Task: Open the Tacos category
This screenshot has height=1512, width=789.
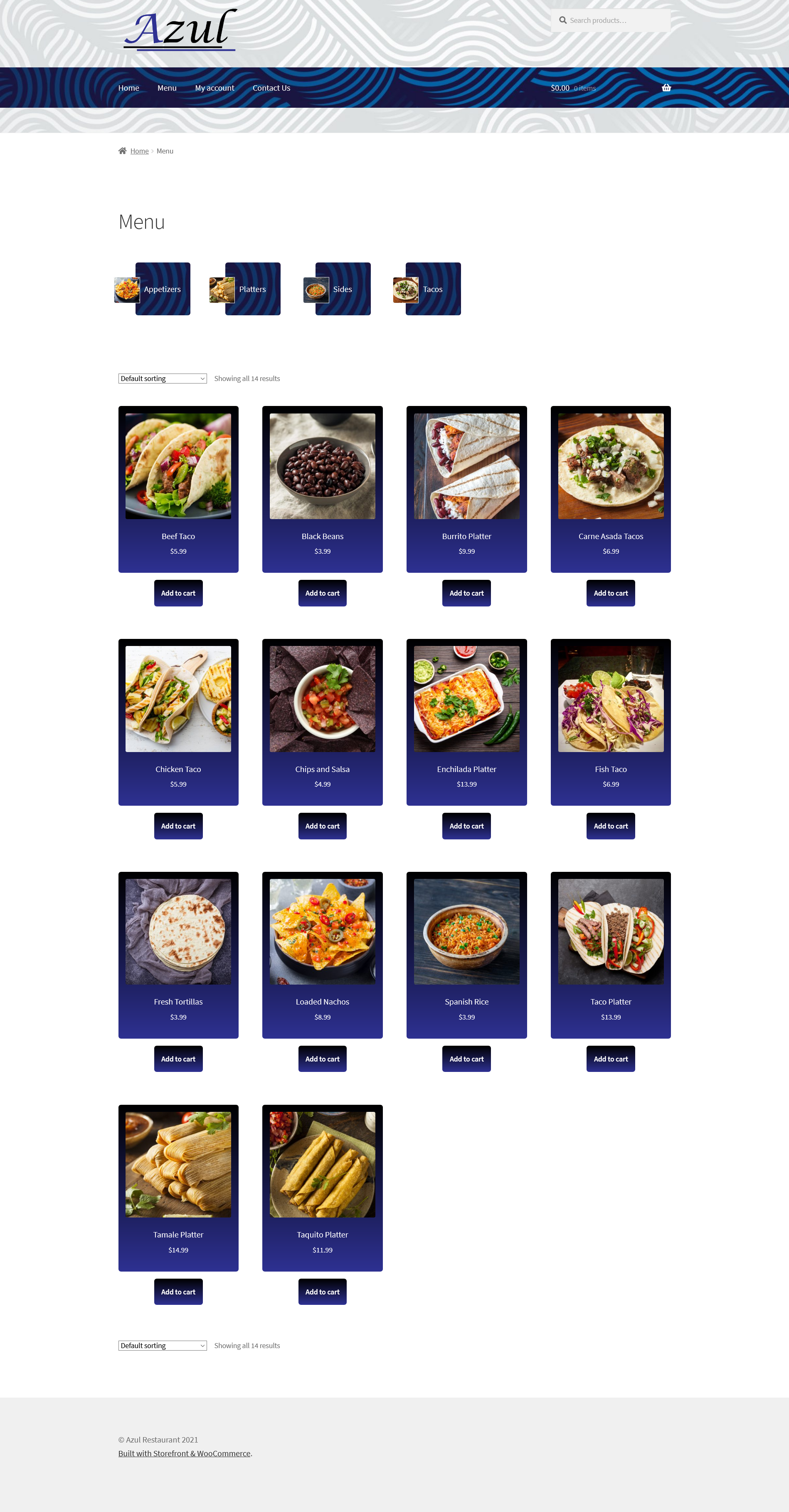Action: coord(427,289)
